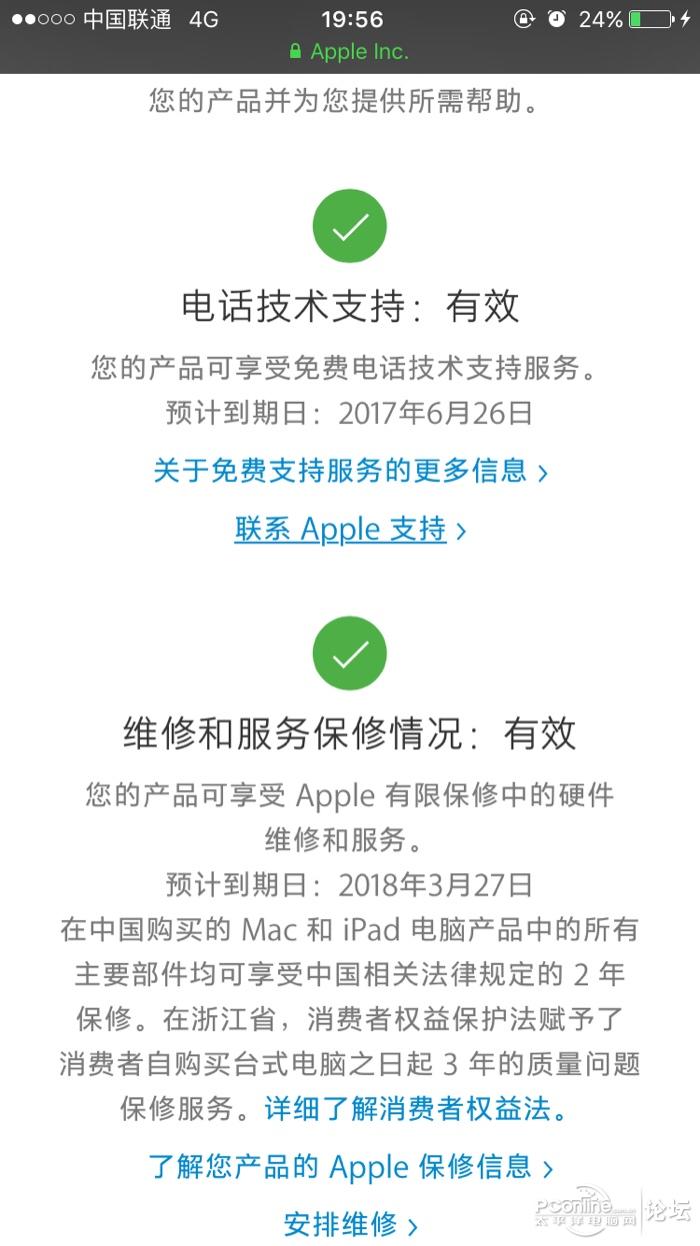Viewport: 700px width, 1246px height.
Task: Tap 联系 Apple 支持 link
Action: click(349, 529)
